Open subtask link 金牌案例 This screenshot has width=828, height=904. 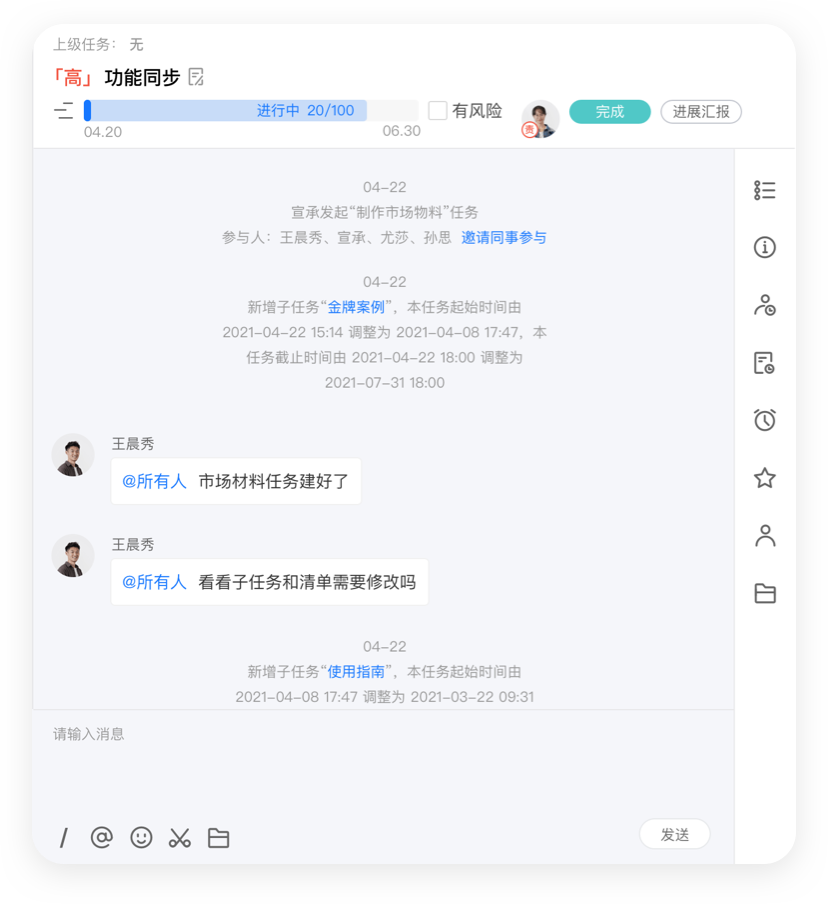tap(356, 307)
